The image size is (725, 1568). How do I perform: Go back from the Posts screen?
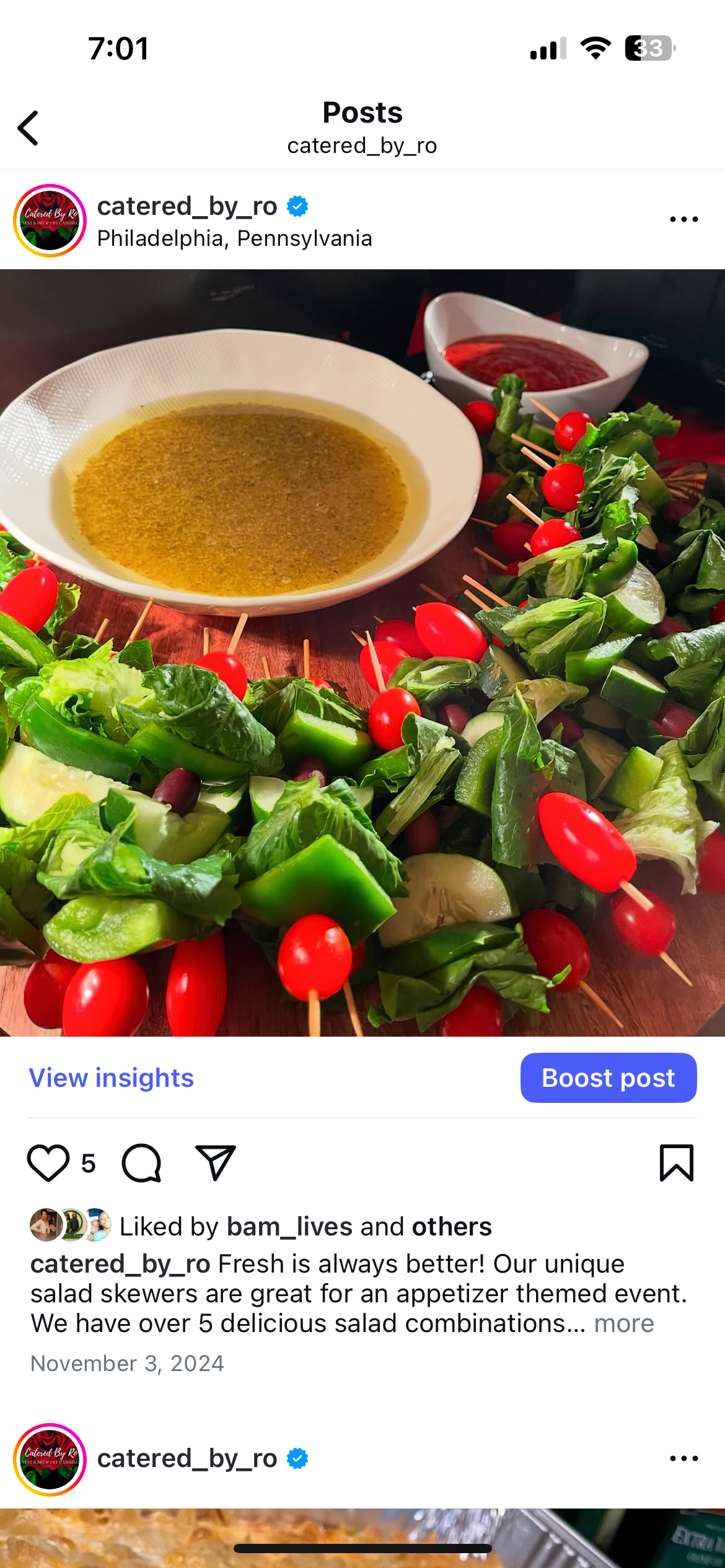(x=29, y=128)
